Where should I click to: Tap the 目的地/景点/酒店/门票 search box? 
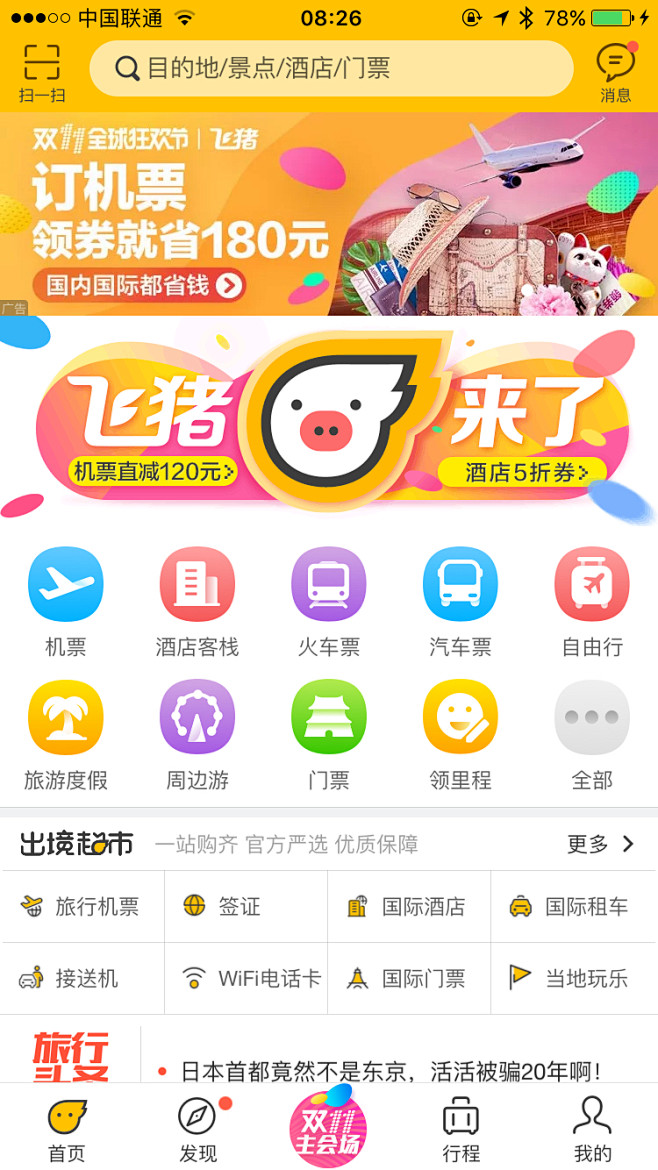331,68
